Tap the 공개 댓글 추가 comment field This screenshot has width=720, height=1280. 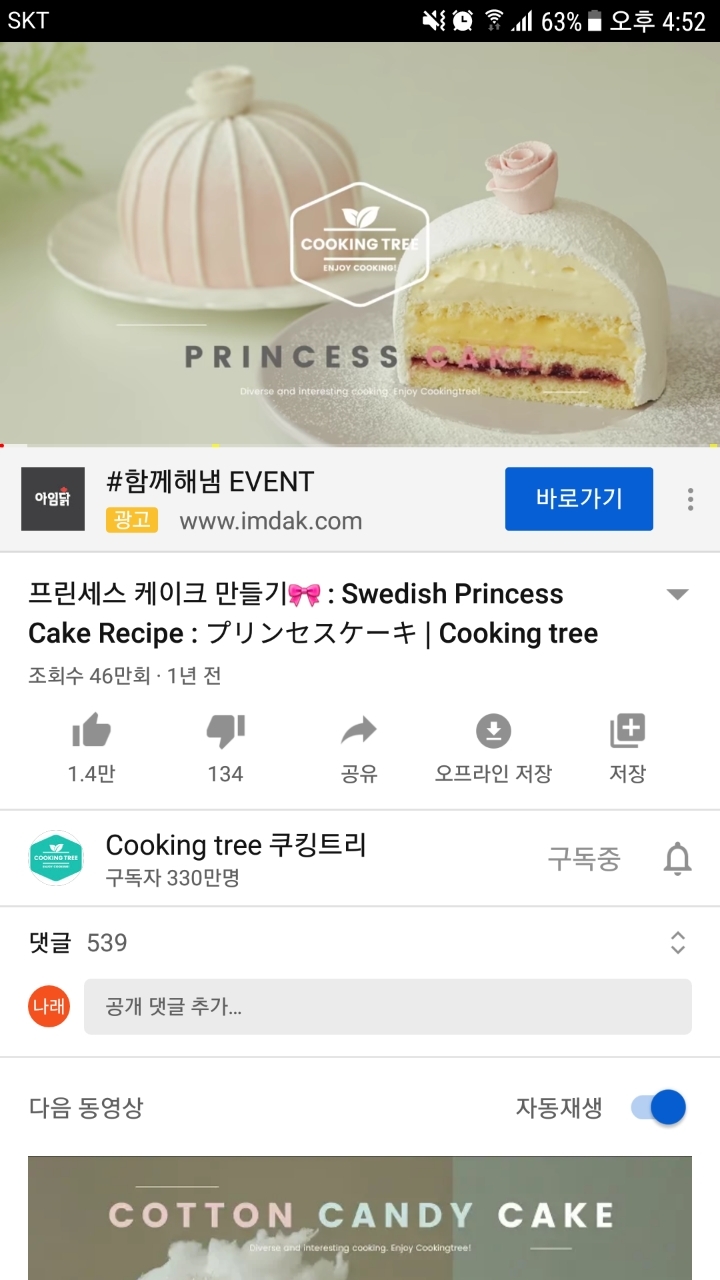coord(387,1006)
